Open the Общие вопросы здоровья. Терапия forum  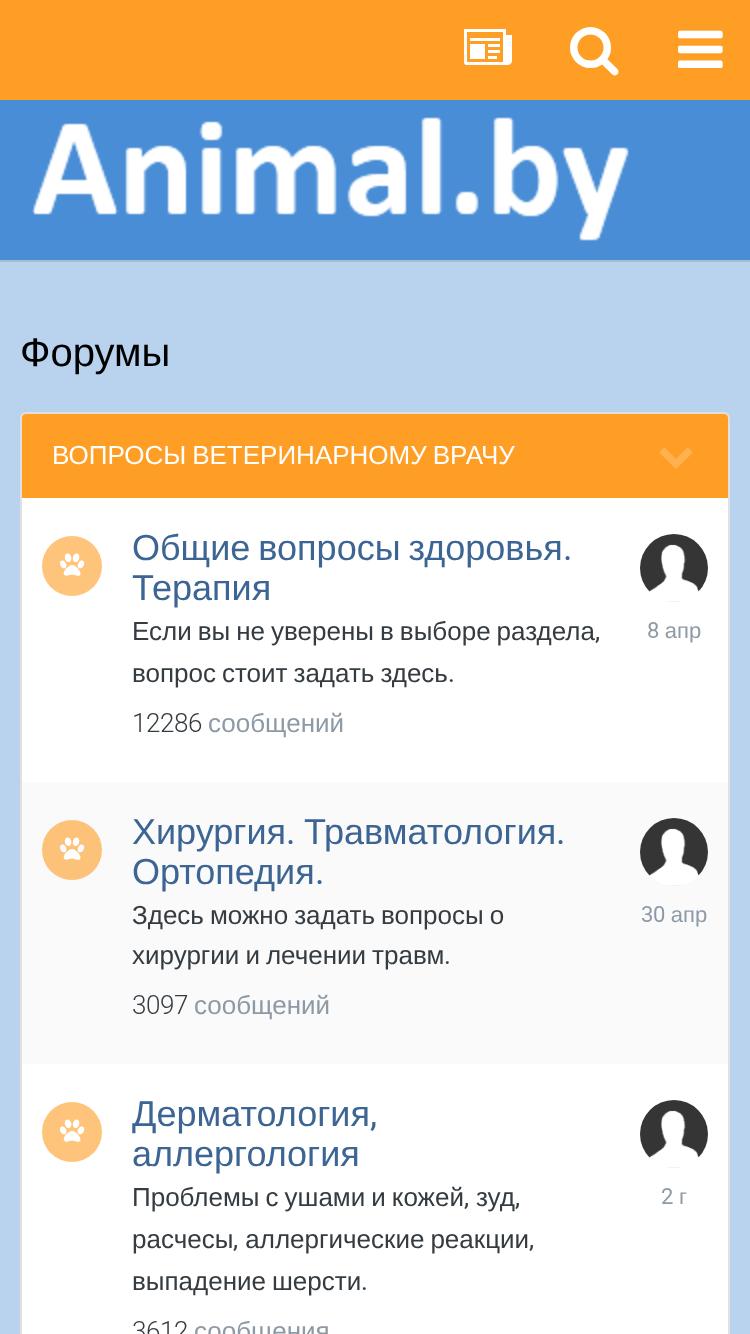pyautogui.click(x=352, y=568)
